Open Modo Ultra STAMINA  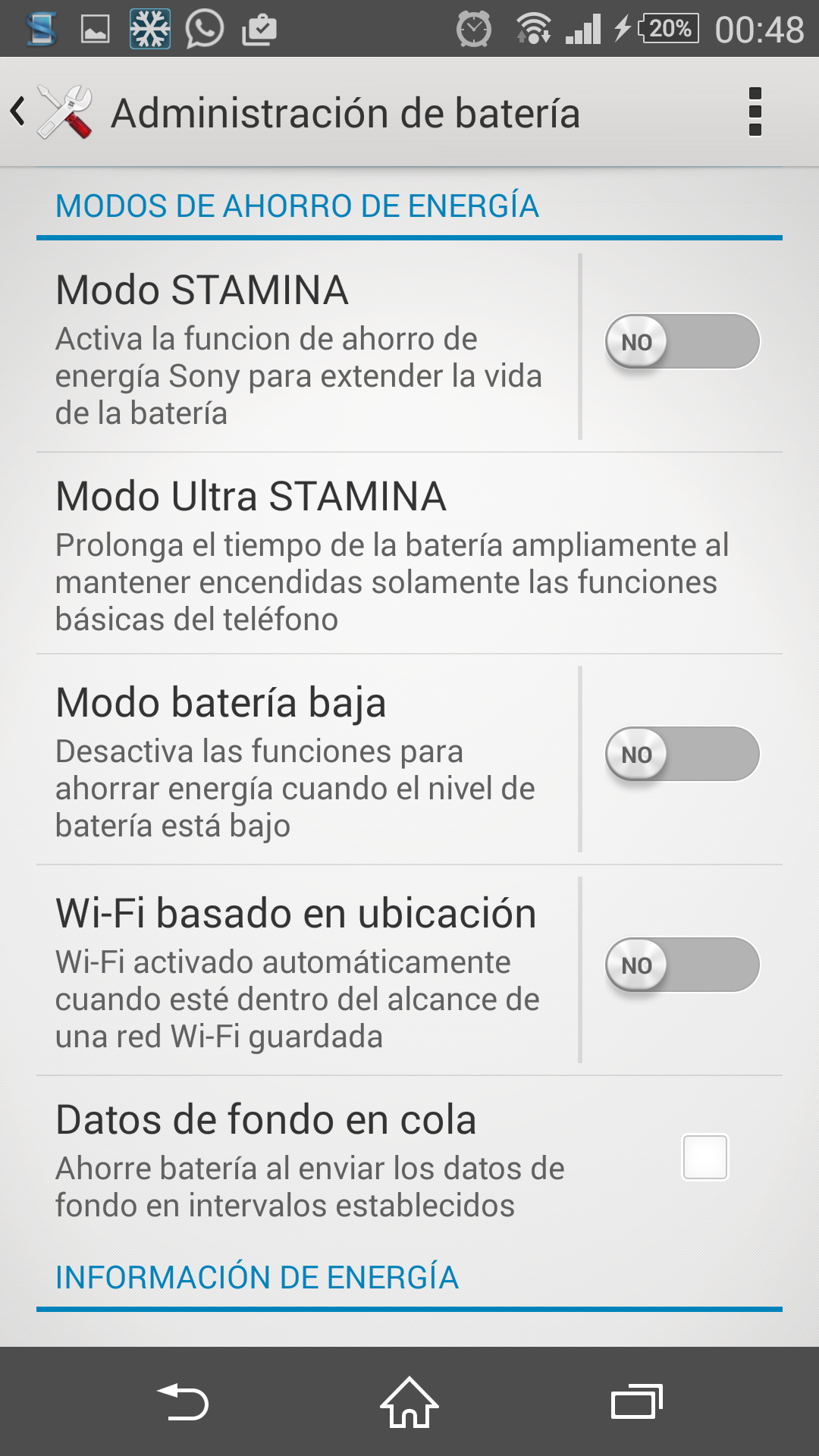(409, 554)
